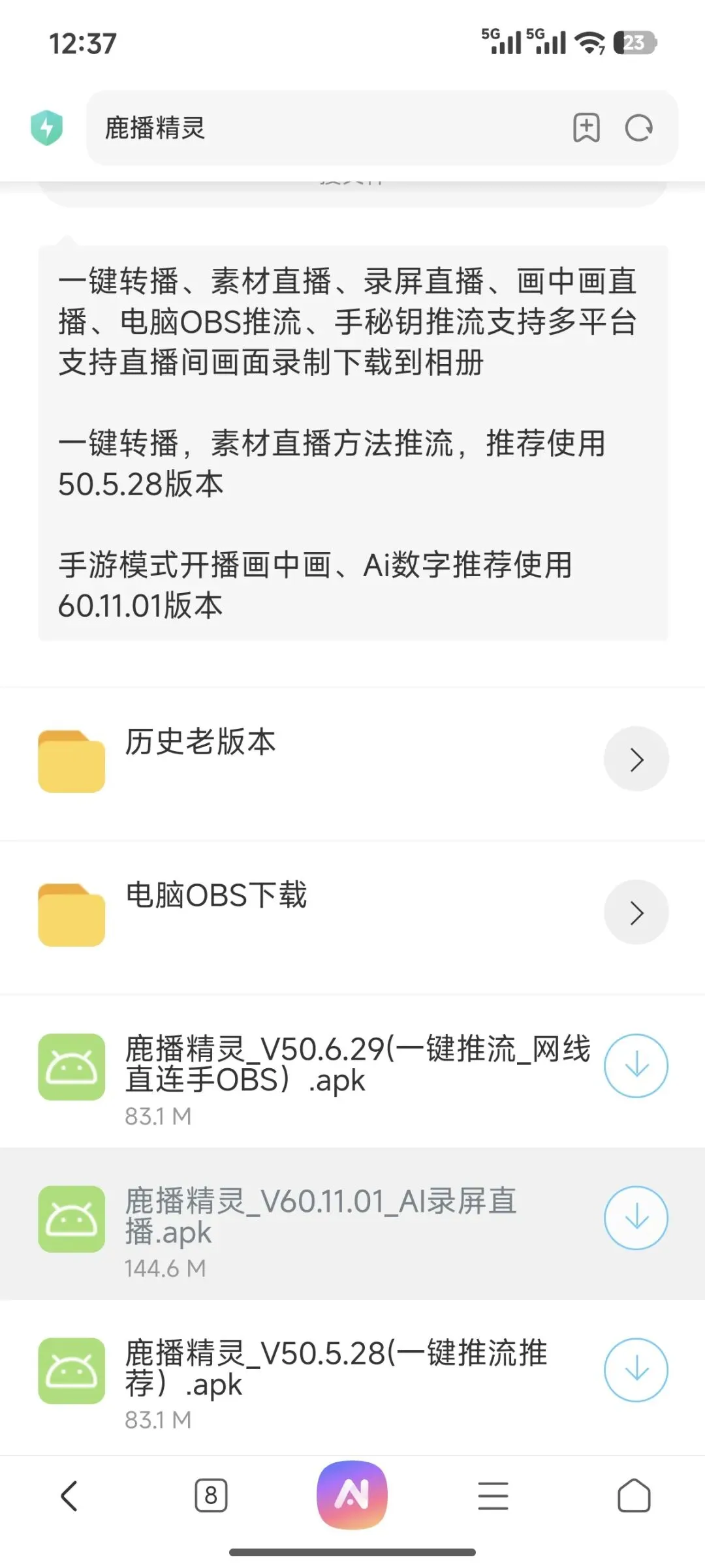
Task: Go back to the previous page
Action: 69,1496
